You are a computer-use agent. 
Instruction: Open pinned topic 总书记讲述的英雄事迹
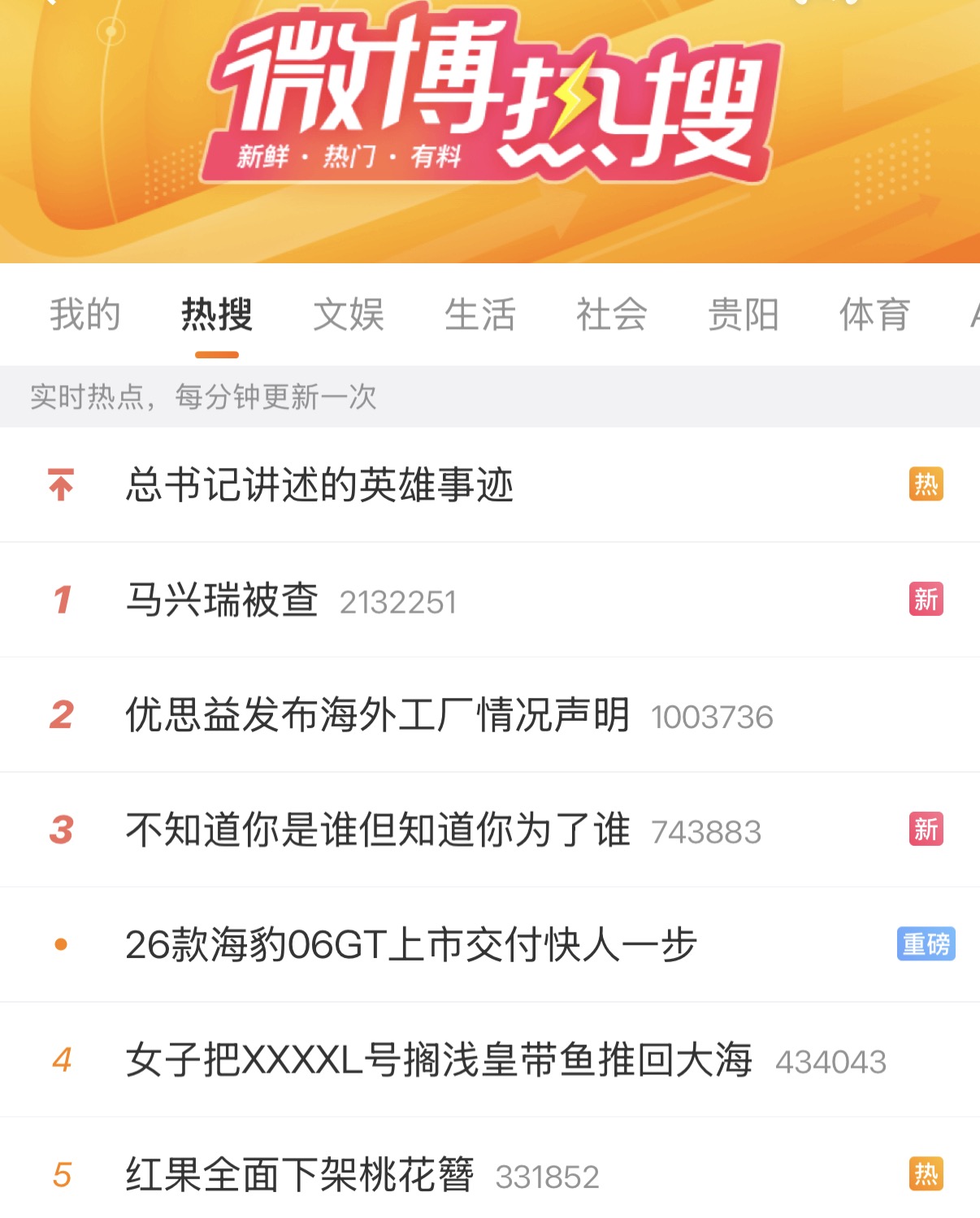319,485
